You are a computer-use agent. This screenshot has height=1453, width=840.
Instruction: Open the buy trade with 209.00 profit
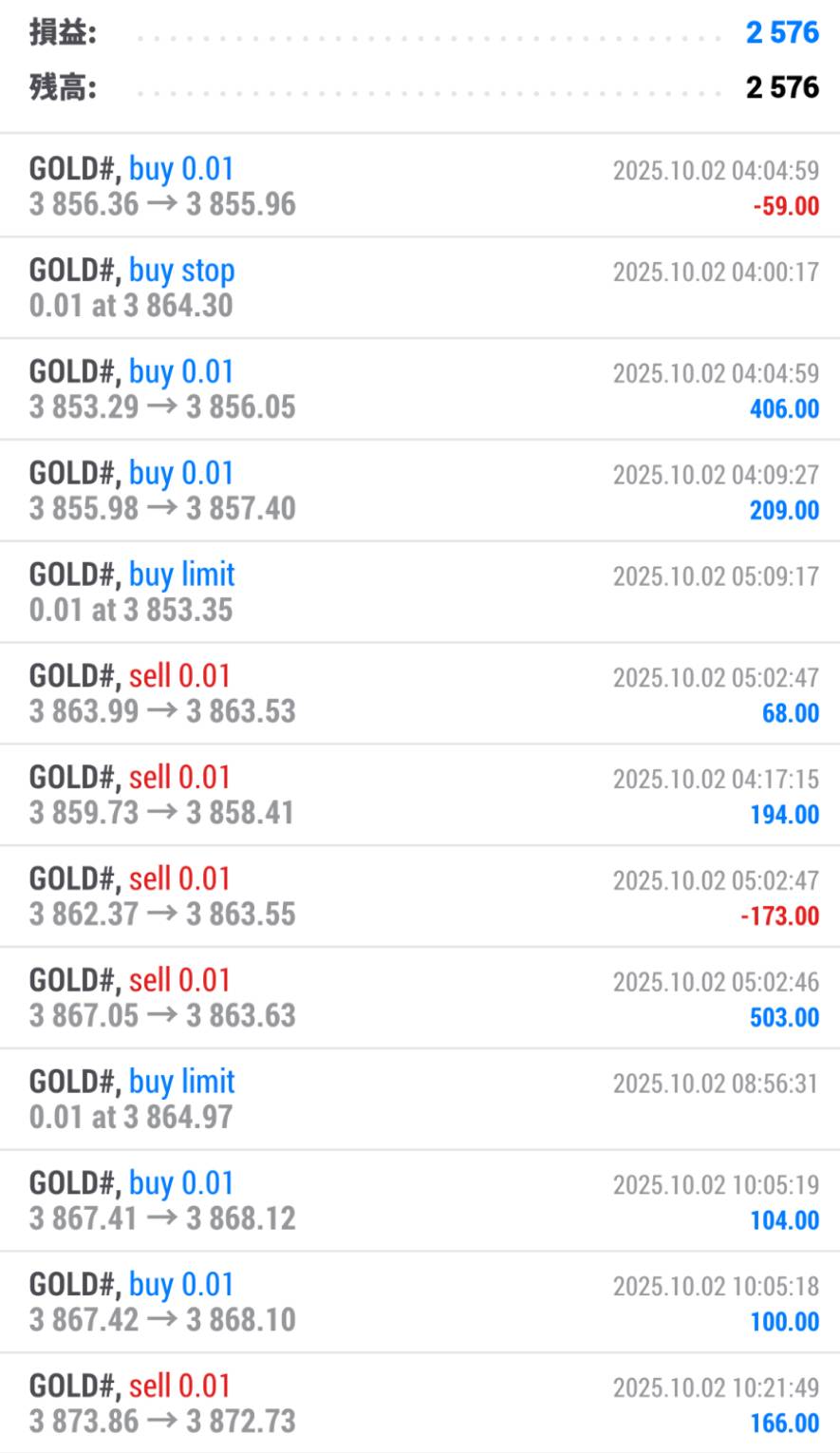(418, 490)
